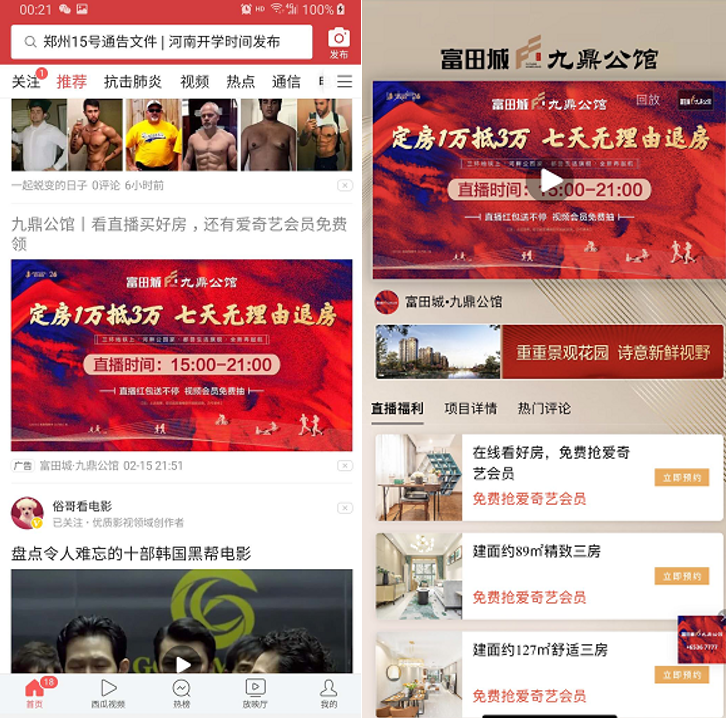The image size is (726, 718).
Task: Tap the 发布 camera icon
Action: point(339,42)
